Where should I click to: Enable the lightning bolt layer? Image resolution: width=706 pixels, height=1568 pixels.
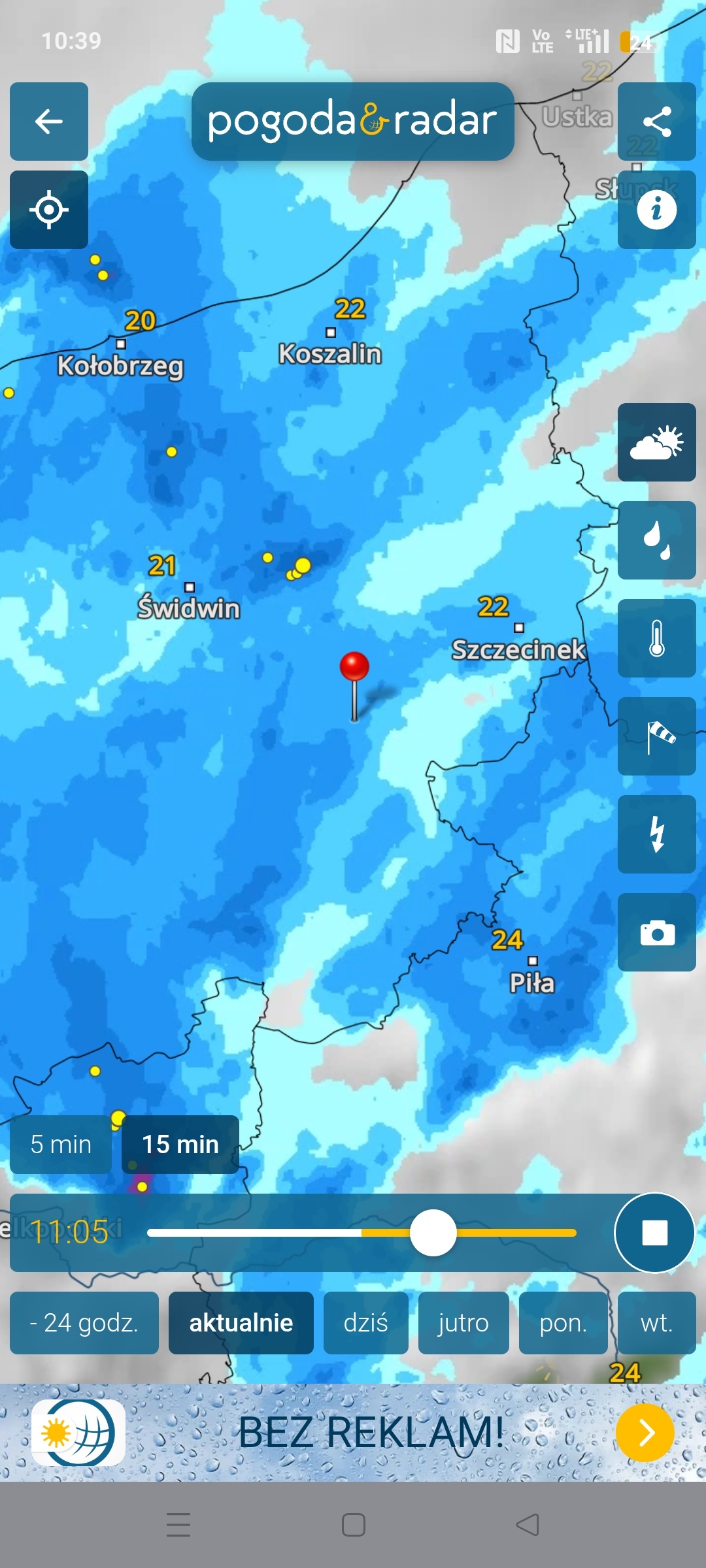pos(657,834)
